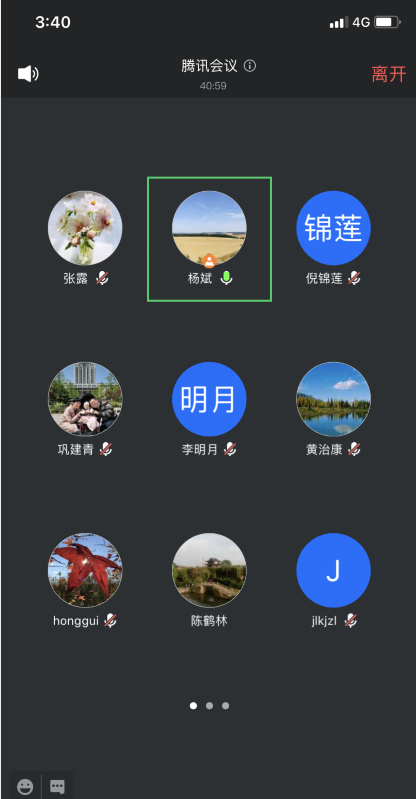Open the meeting chat icon

[57, 786]
